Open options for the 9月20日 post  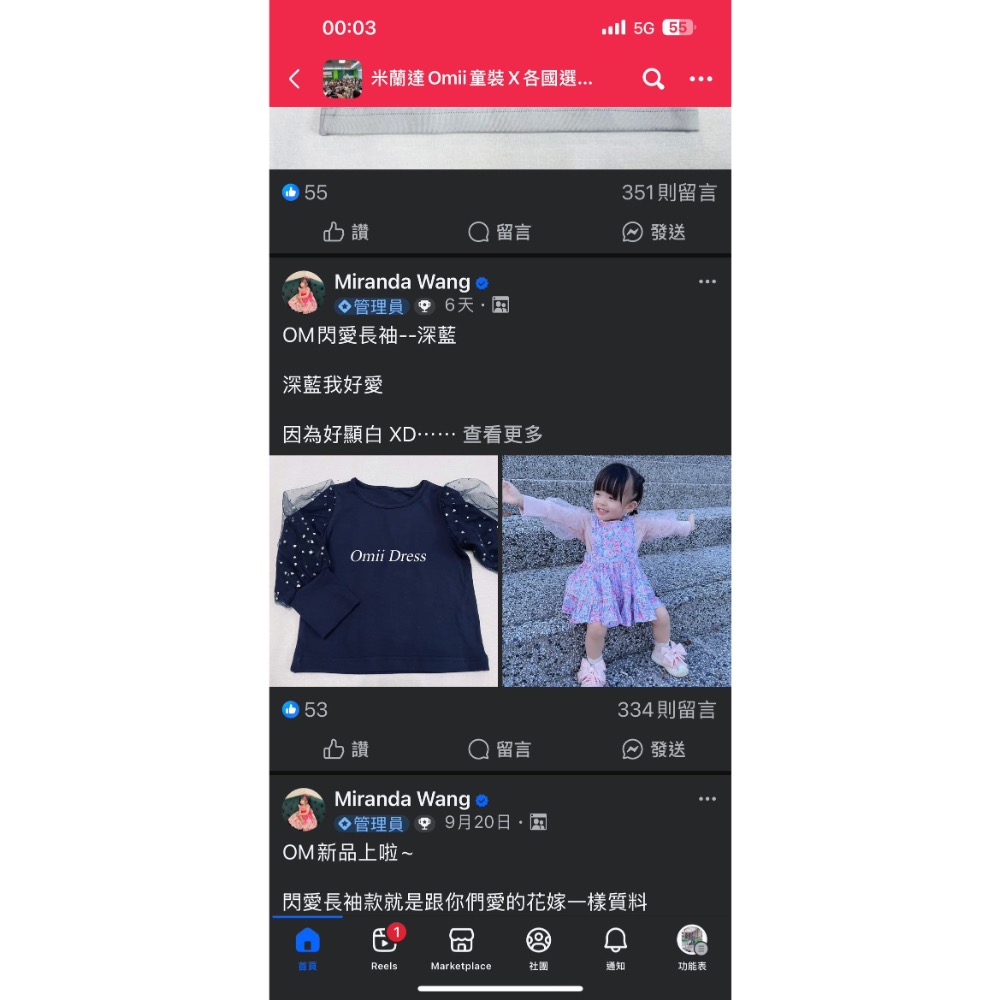[707, 798]
